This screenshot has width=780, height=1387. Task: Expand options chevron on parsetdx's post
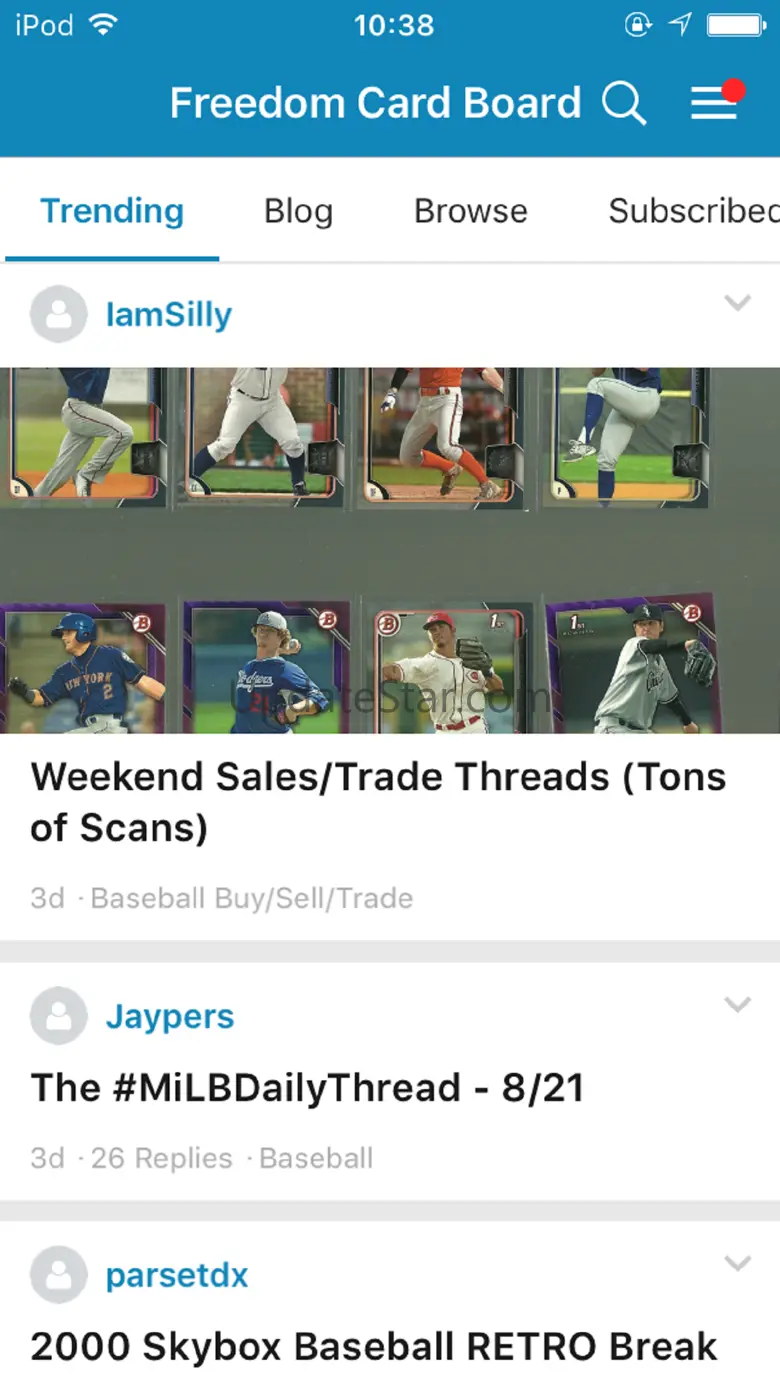coord(737,1264)
